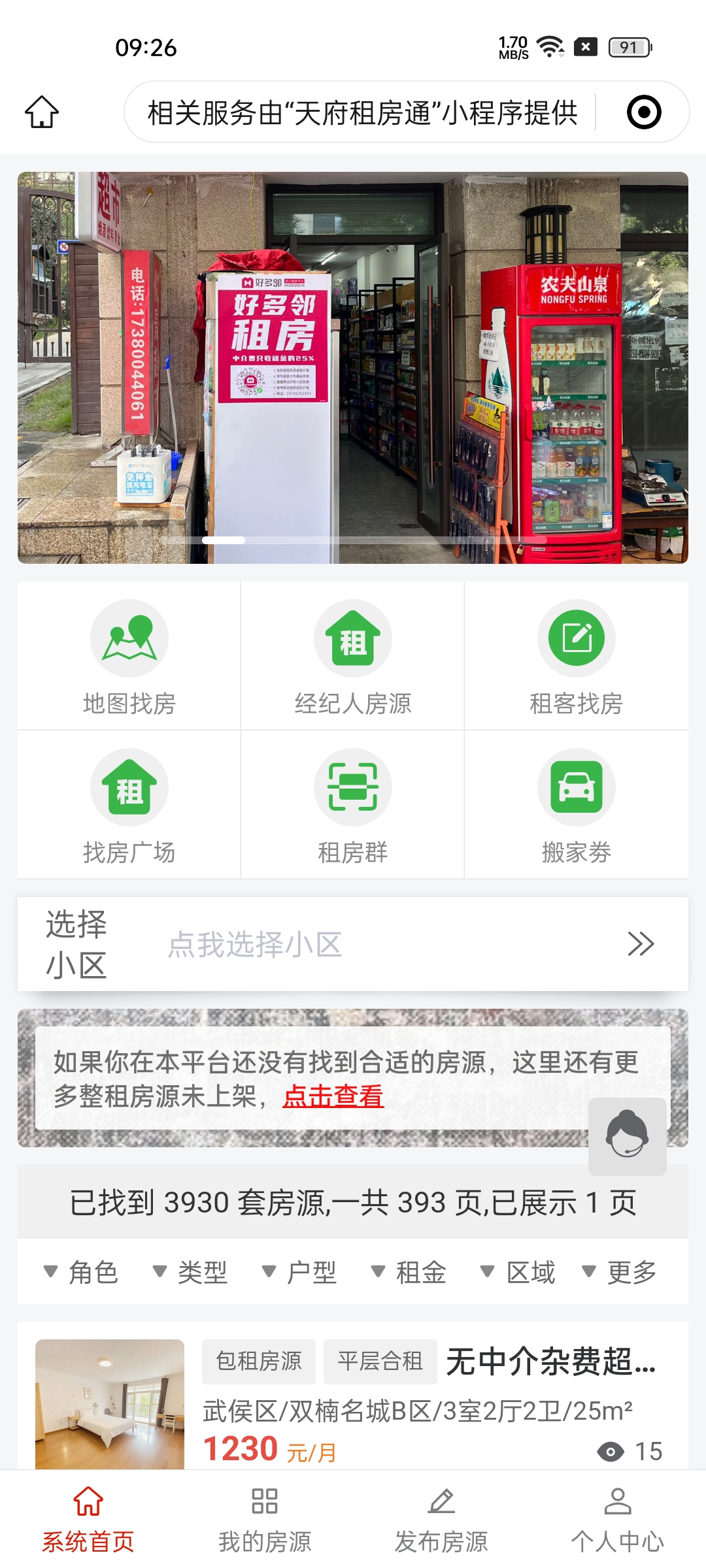The height and width of the screenshot is (1568, 706).
Task: Contact customer service via headset icon
Action: pyautogui.click(x=627, y=1135)
